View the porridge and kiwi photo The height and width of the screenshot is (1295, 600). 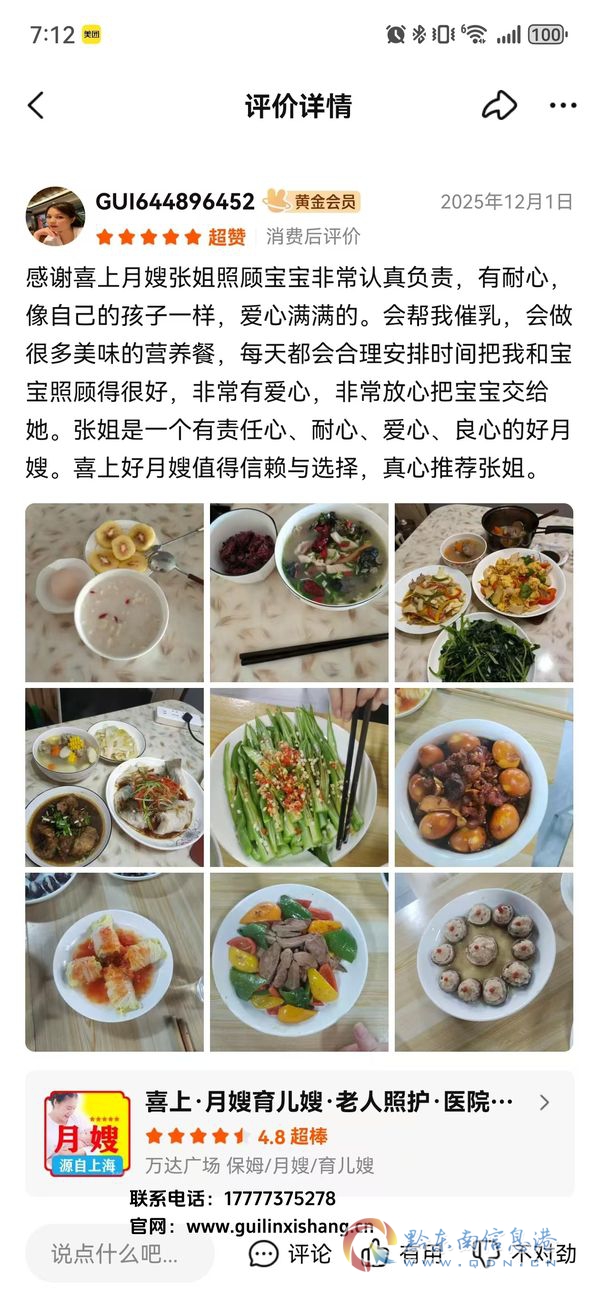(x=114, y=593)
